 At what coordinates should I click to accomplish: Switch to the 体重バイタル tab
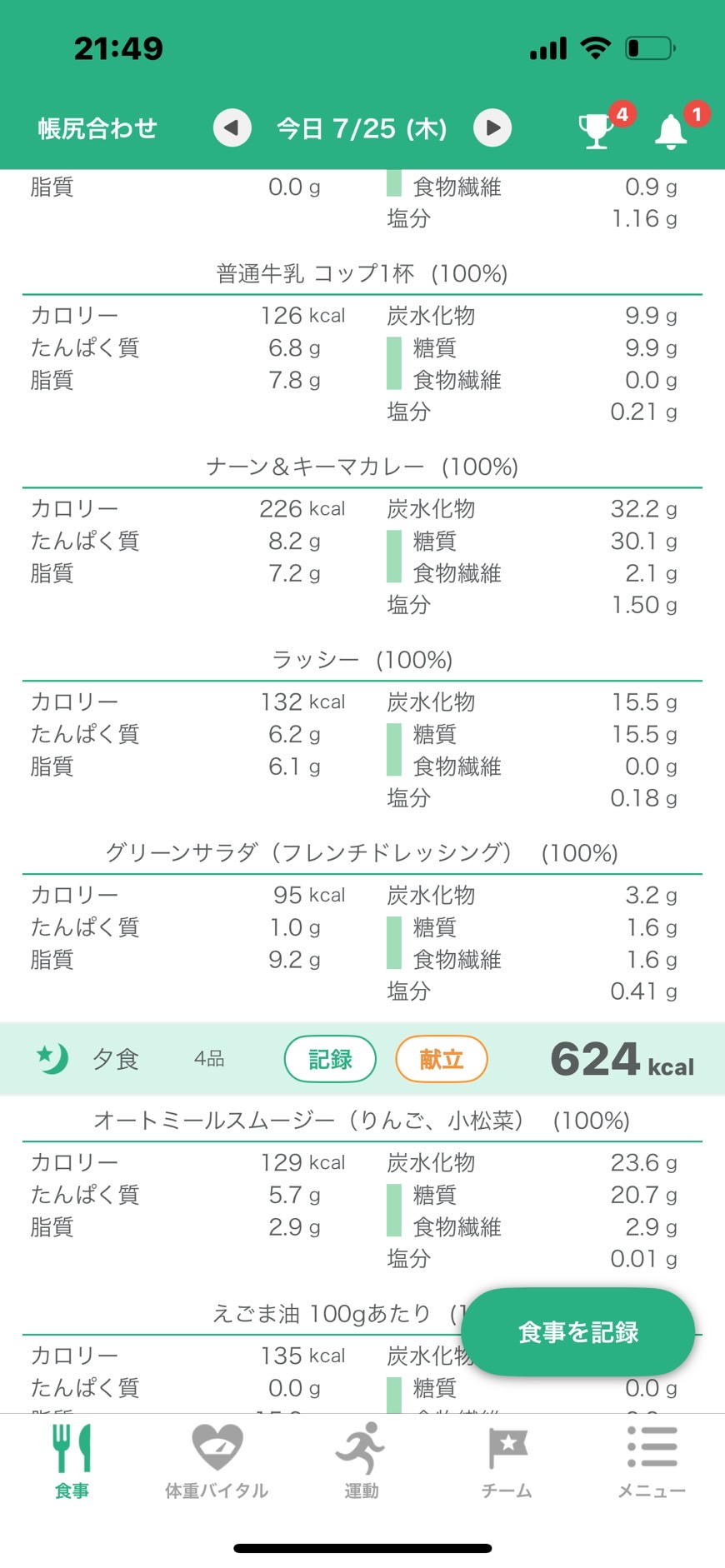[x=217, y=1461]
